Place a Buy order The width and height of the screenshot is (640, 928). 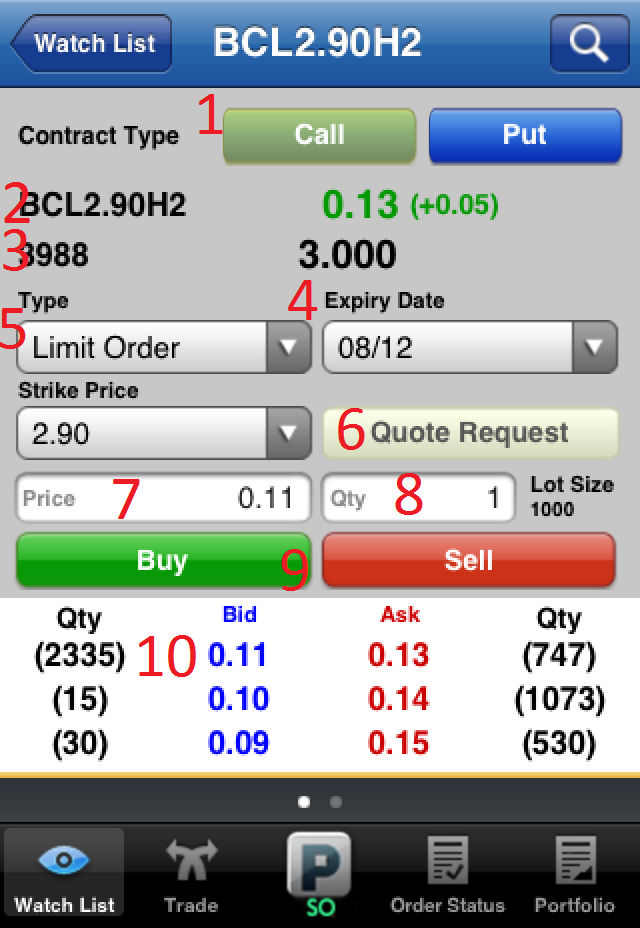(x=163, y=560)
